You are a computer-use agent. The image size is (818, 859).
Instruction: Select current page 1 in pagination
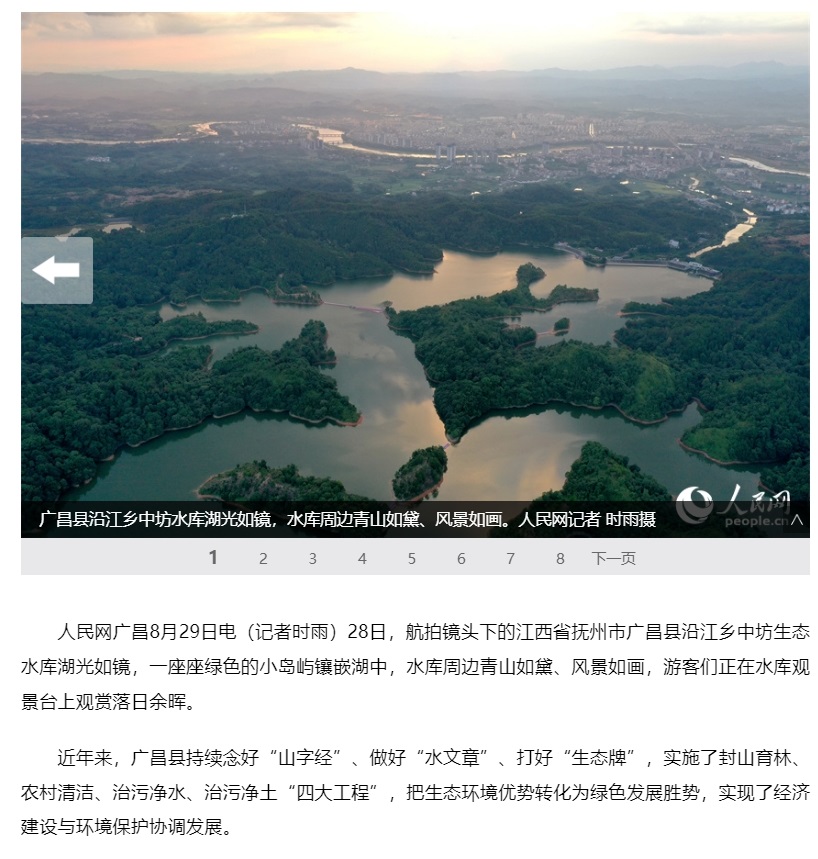(x=213, y=558)
